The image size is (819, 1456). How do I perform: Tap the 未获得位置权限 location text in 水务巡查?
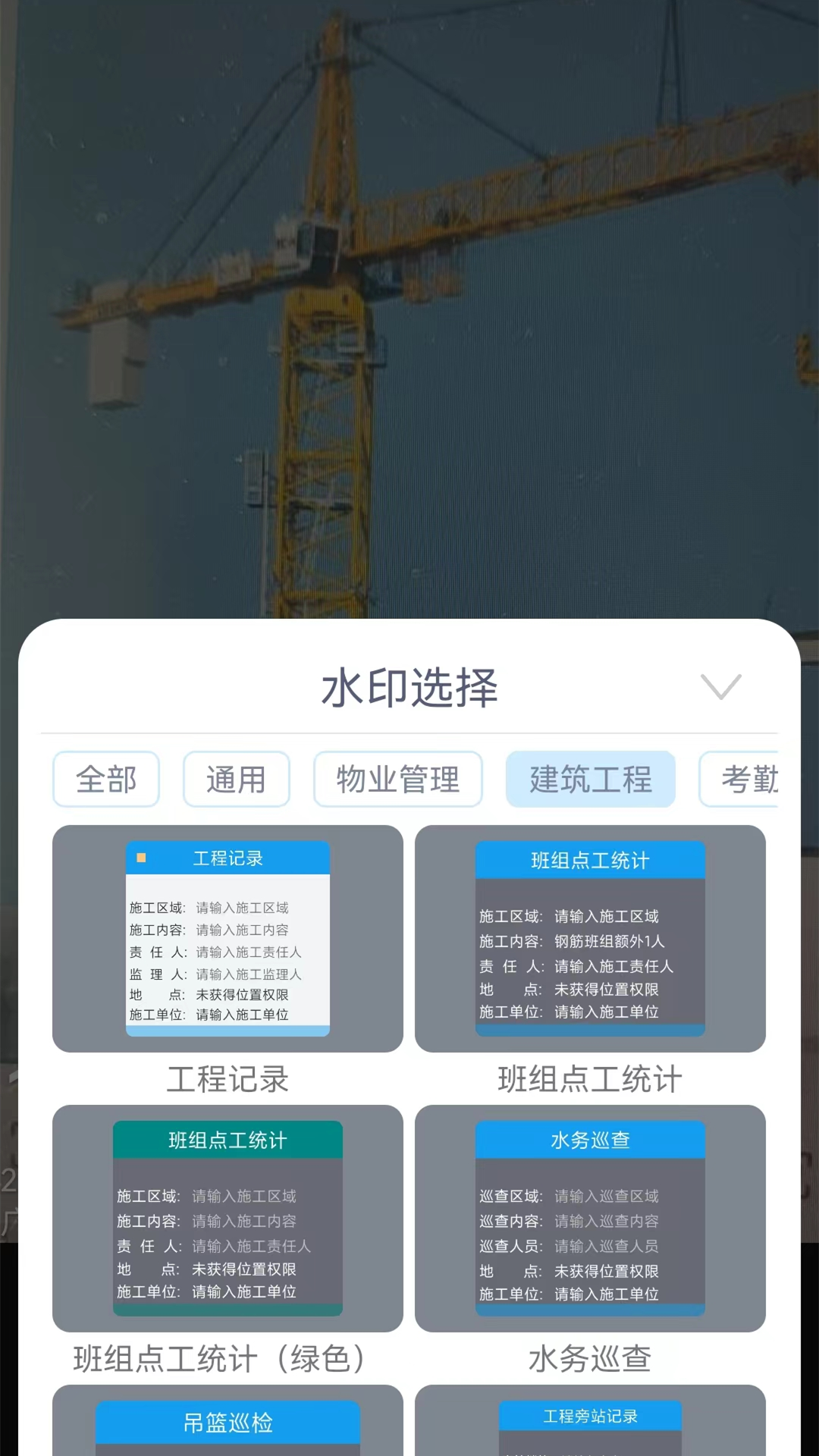605,1272
